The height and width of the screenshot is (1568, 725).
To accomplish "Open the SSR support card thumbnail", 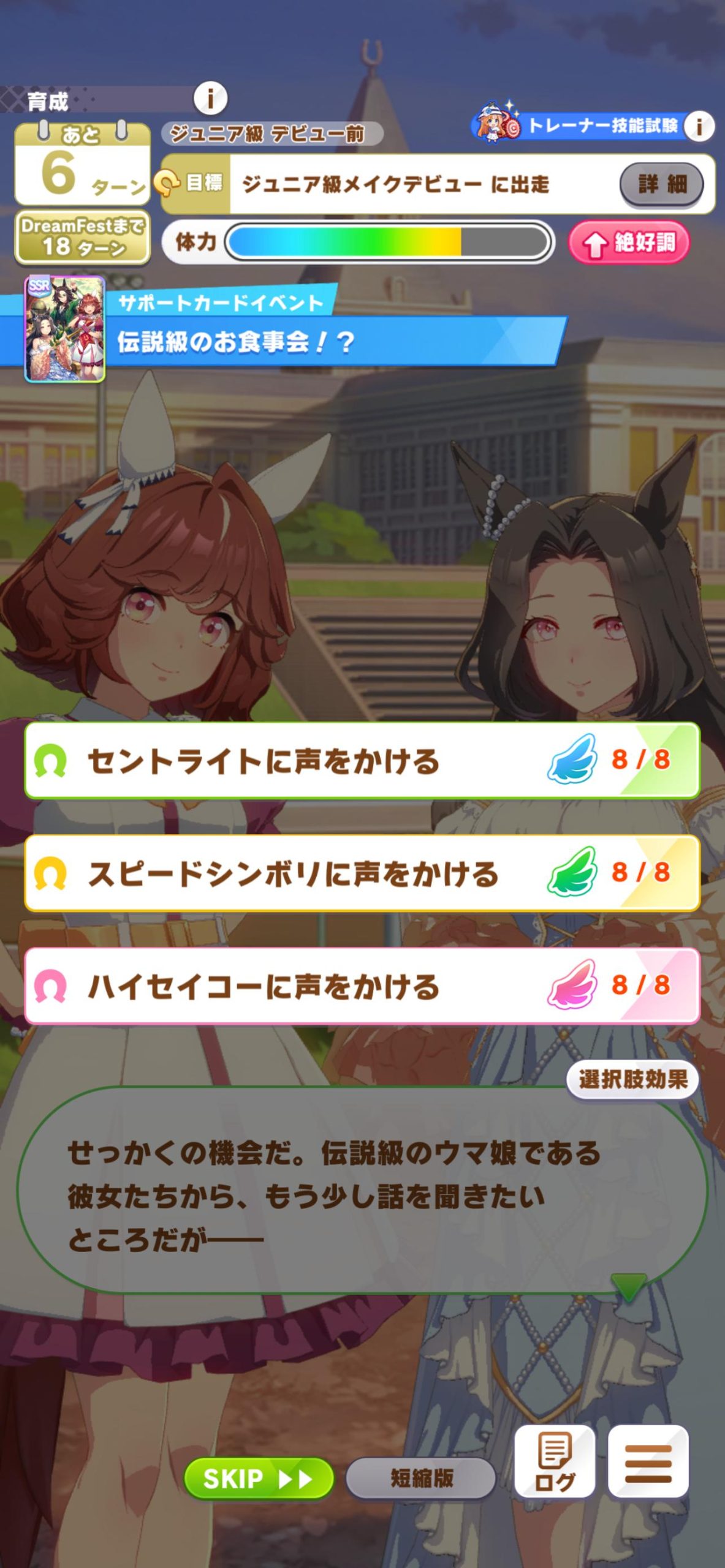I will 64,329.
